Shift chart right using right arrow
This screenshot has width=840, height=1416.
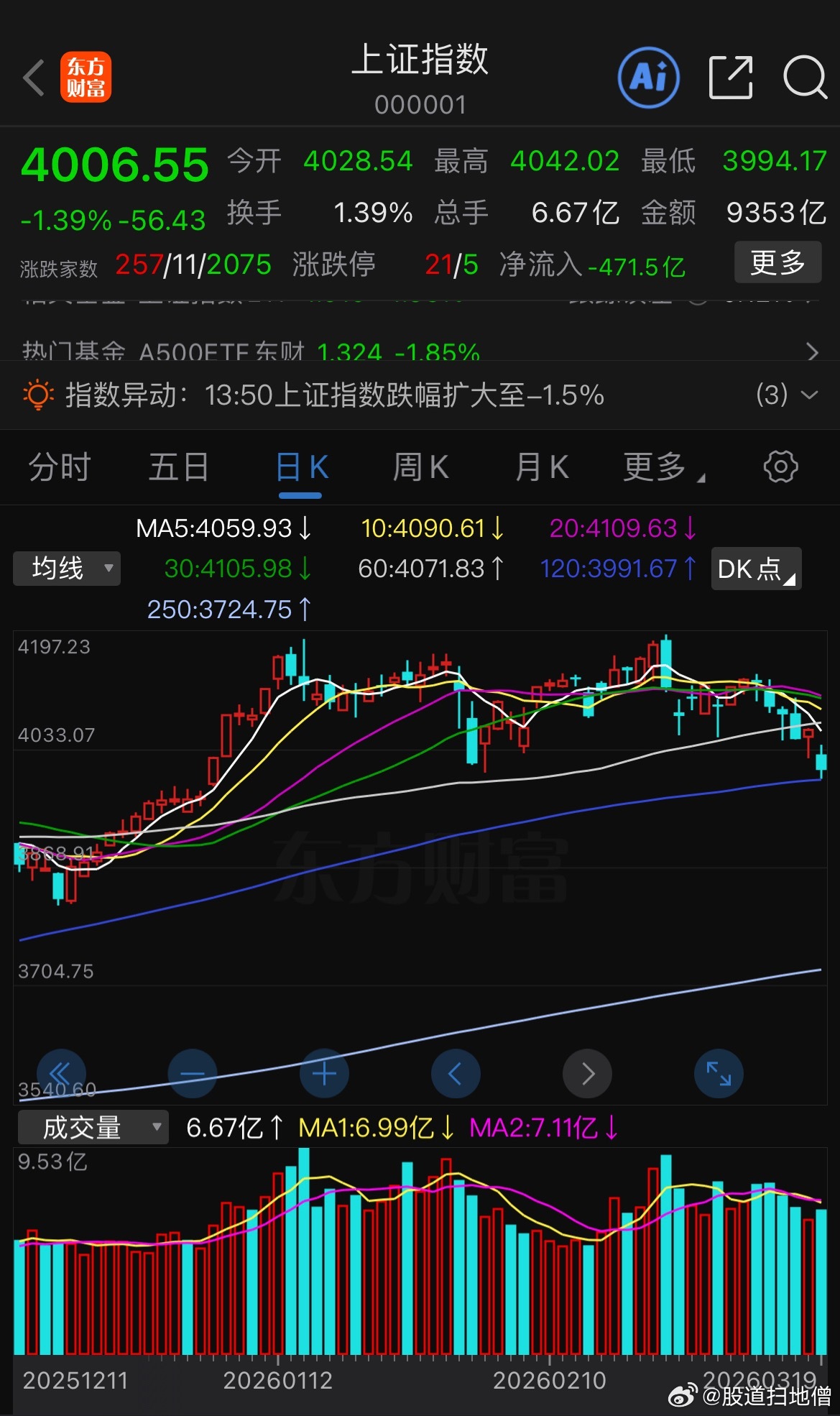(x=587, y=1073)
